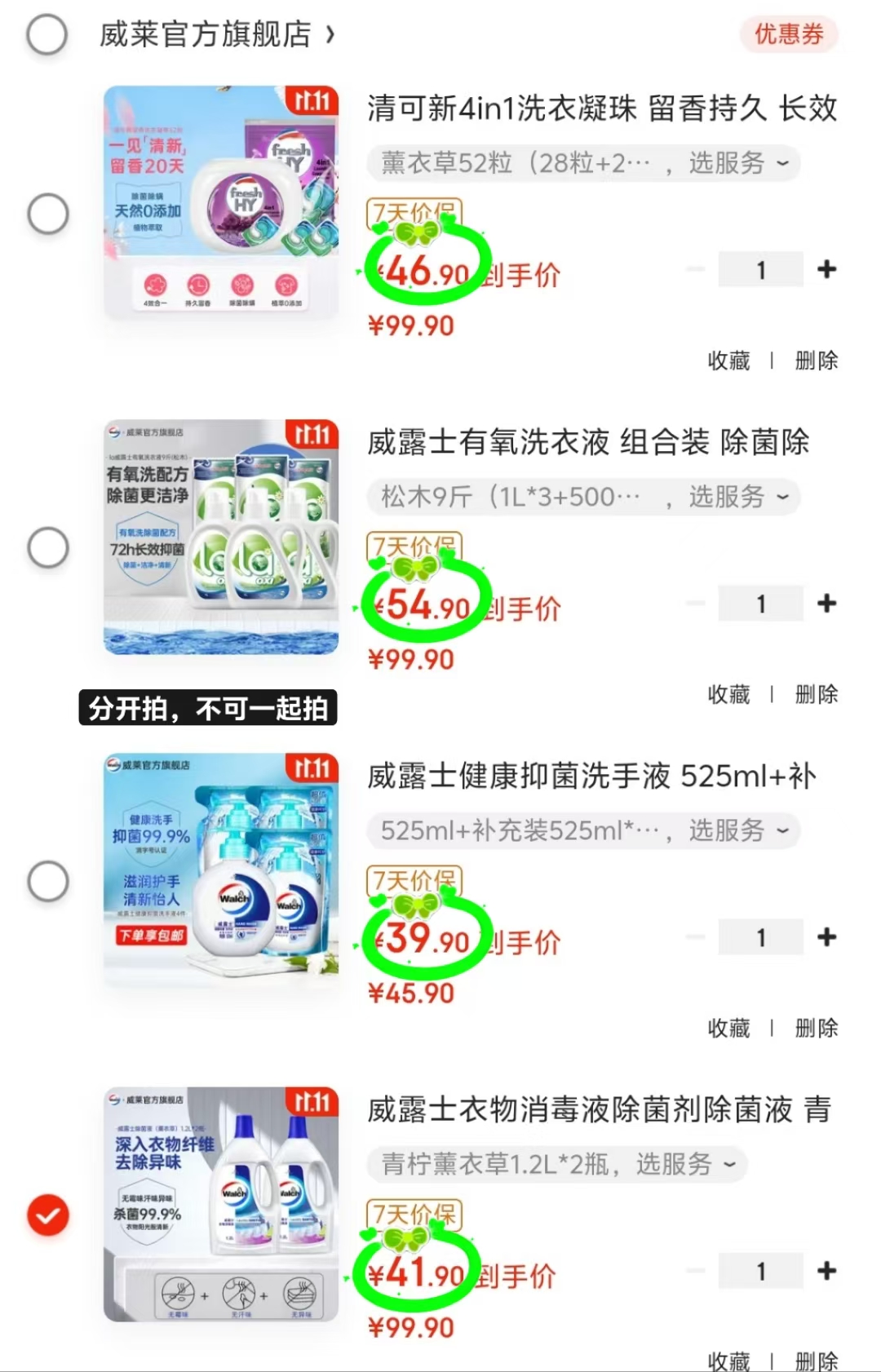Viewport: 881px width, 1372px height.
Task: Increase quantity of the 衣物消毒液 disinfectant
Action: 827,1270
